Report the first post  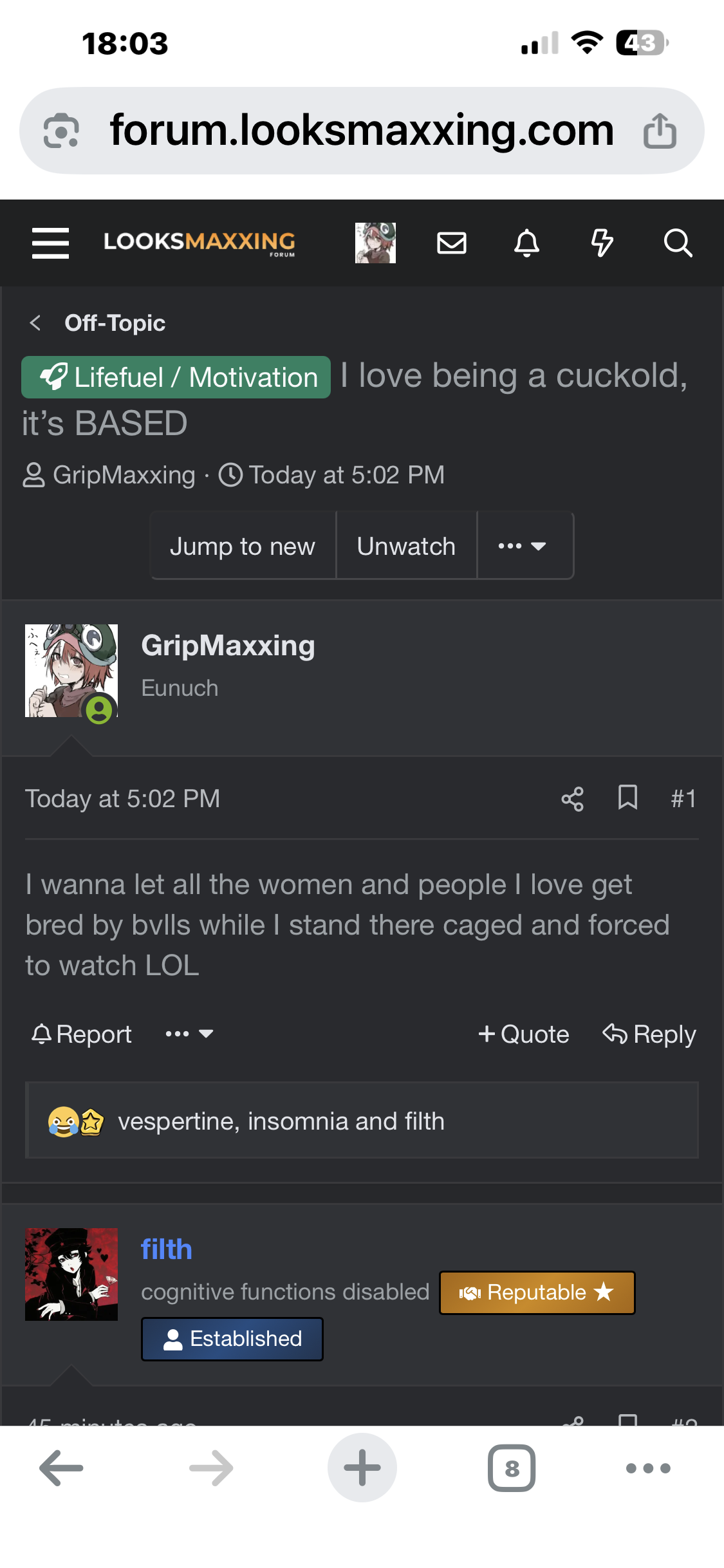(82, 1034)
